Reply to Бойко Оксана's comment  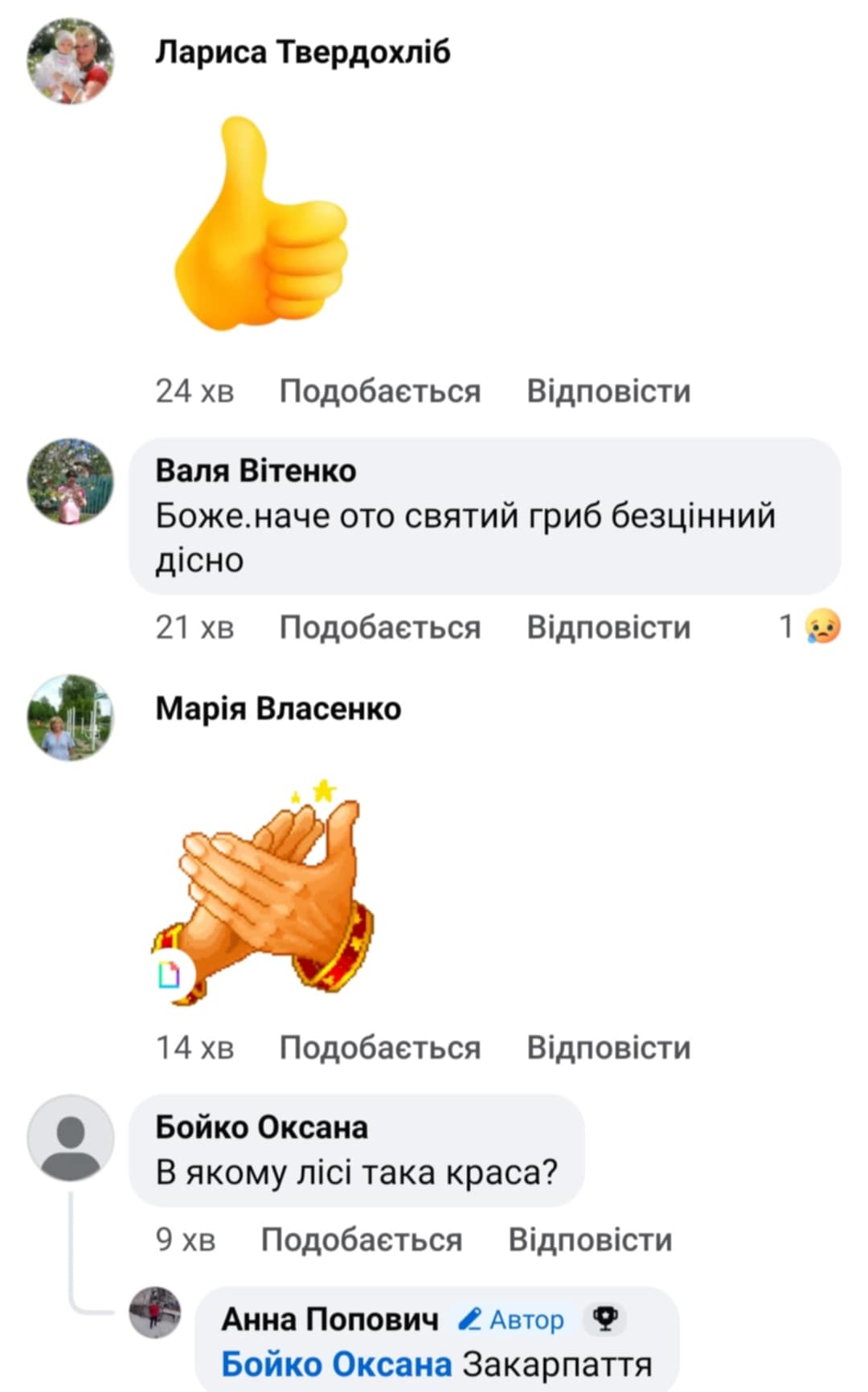coord(590,1240)
